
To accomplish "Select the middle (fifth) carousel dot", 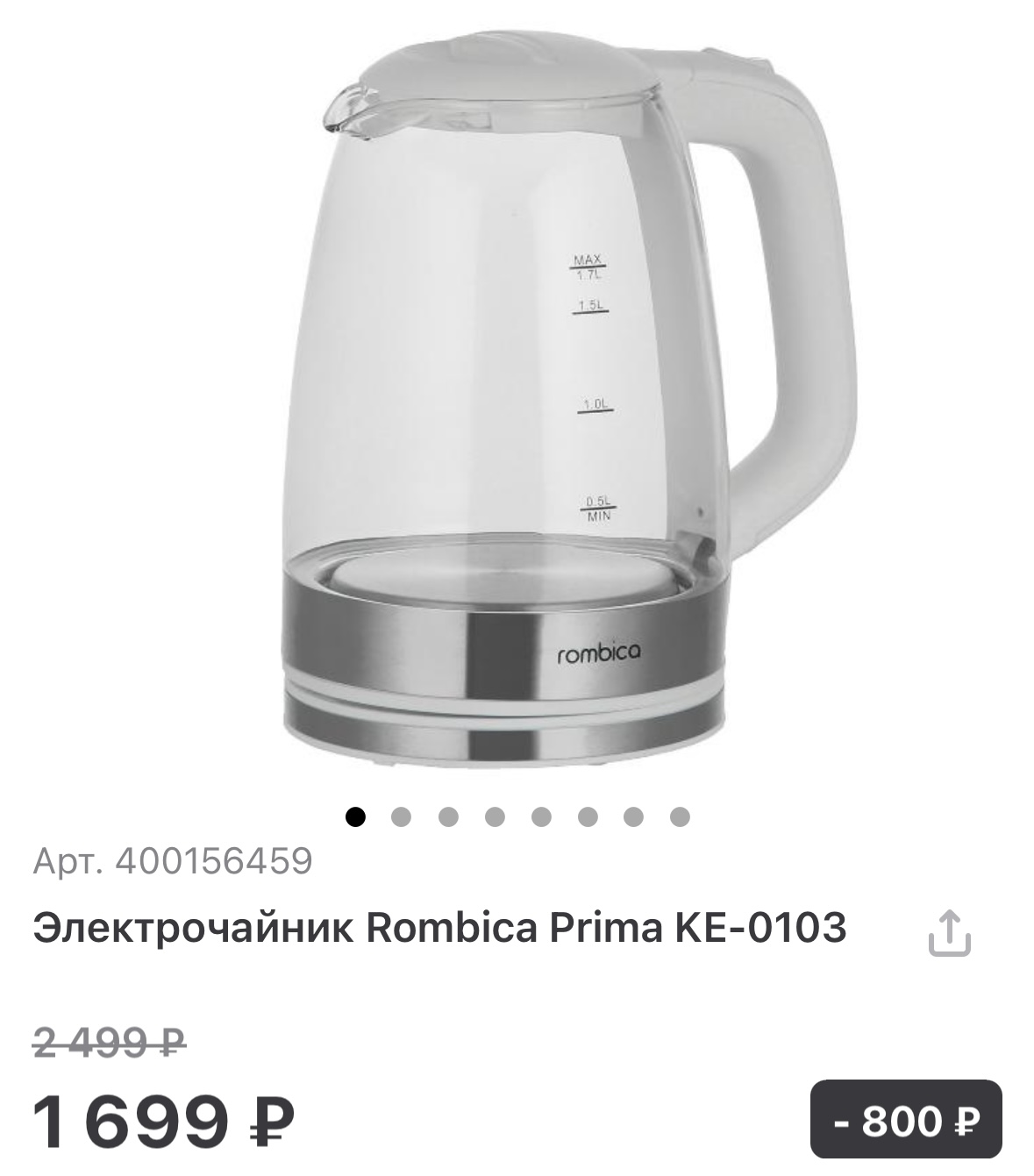I will pyautogui.click(x=539, y=816).
